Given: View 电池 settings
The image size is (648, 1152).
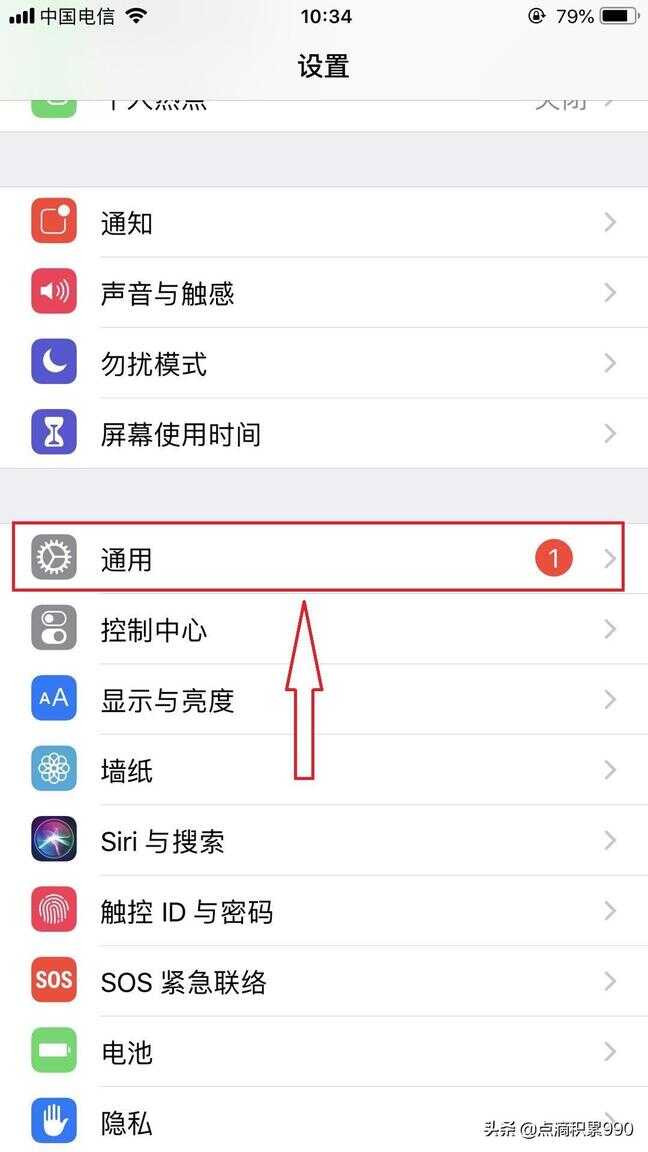Looking at the screenshot, I should pyautogui.click(x=324, y=1052).
